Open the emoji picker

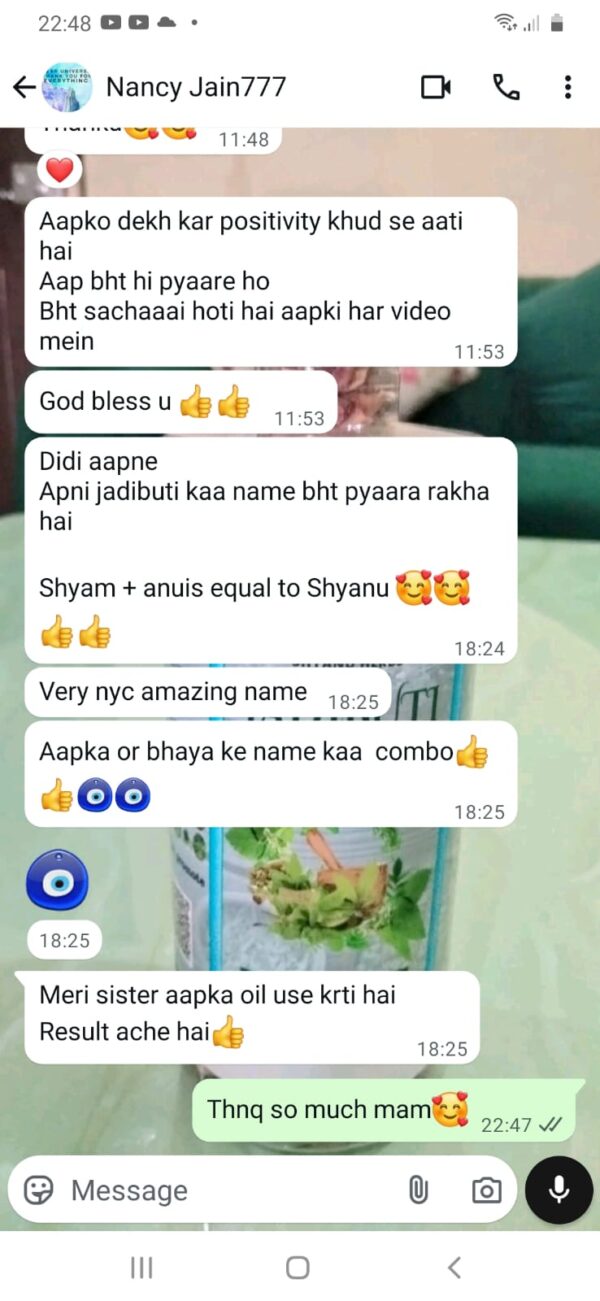pos(39,1190)
